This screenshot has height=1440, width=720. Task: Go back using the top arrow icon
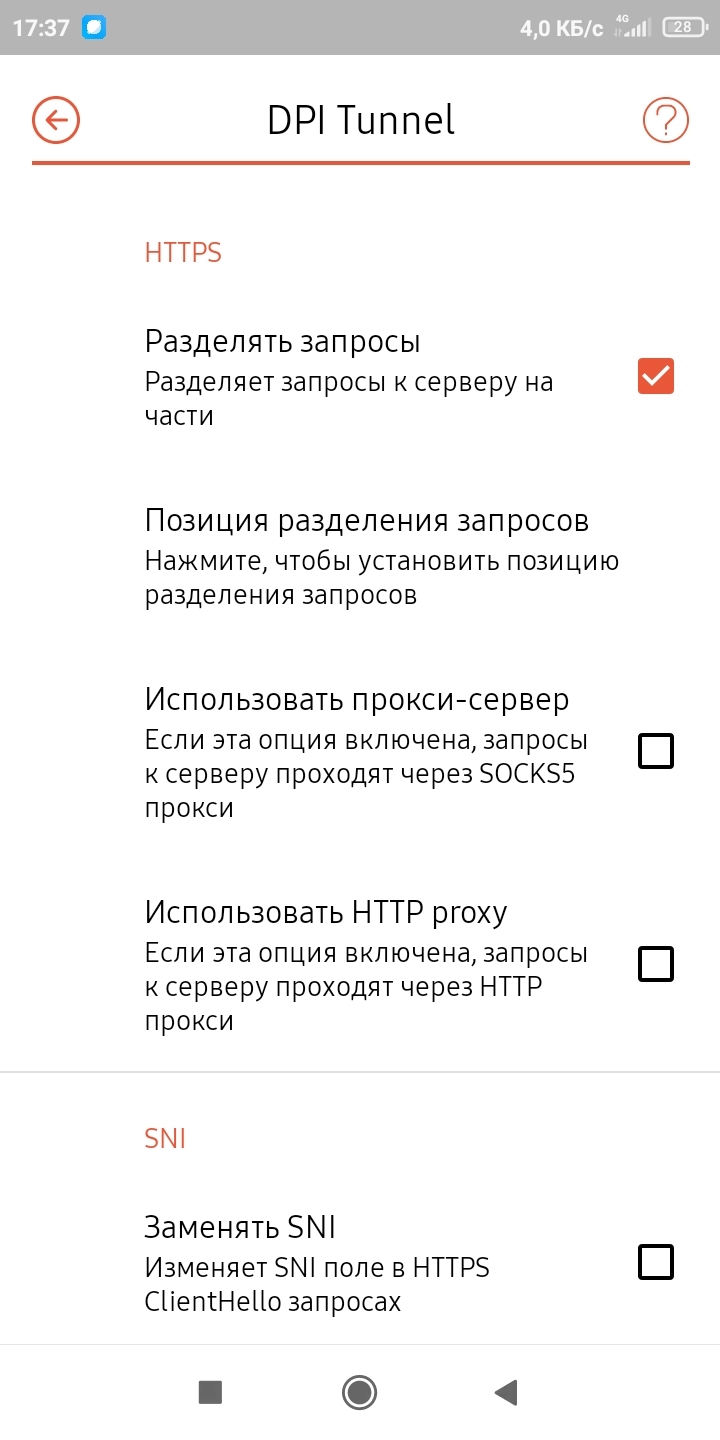pyautogui.click(x=56, y=121)
